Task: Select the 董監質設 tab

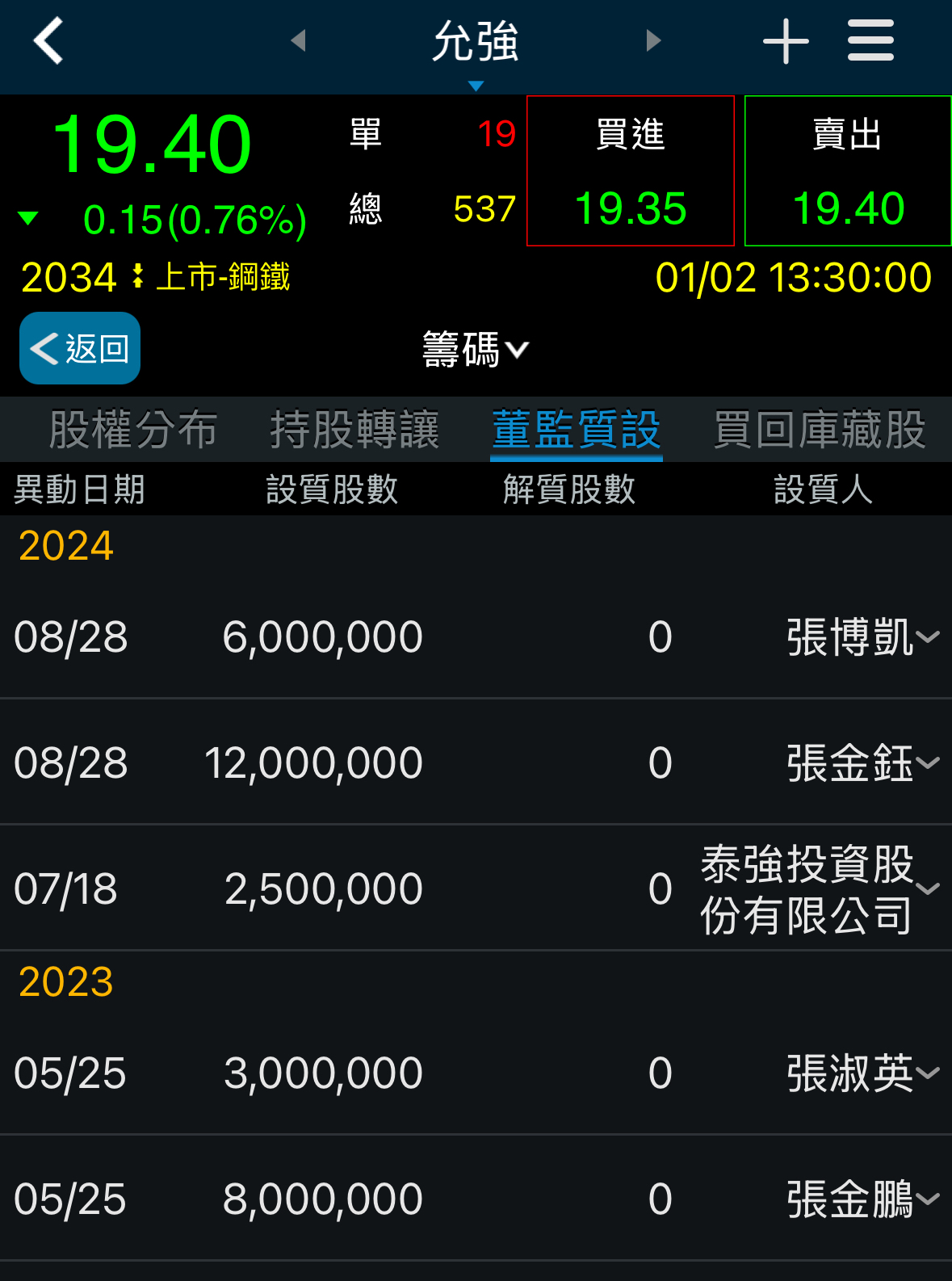Action: (576, 429)
